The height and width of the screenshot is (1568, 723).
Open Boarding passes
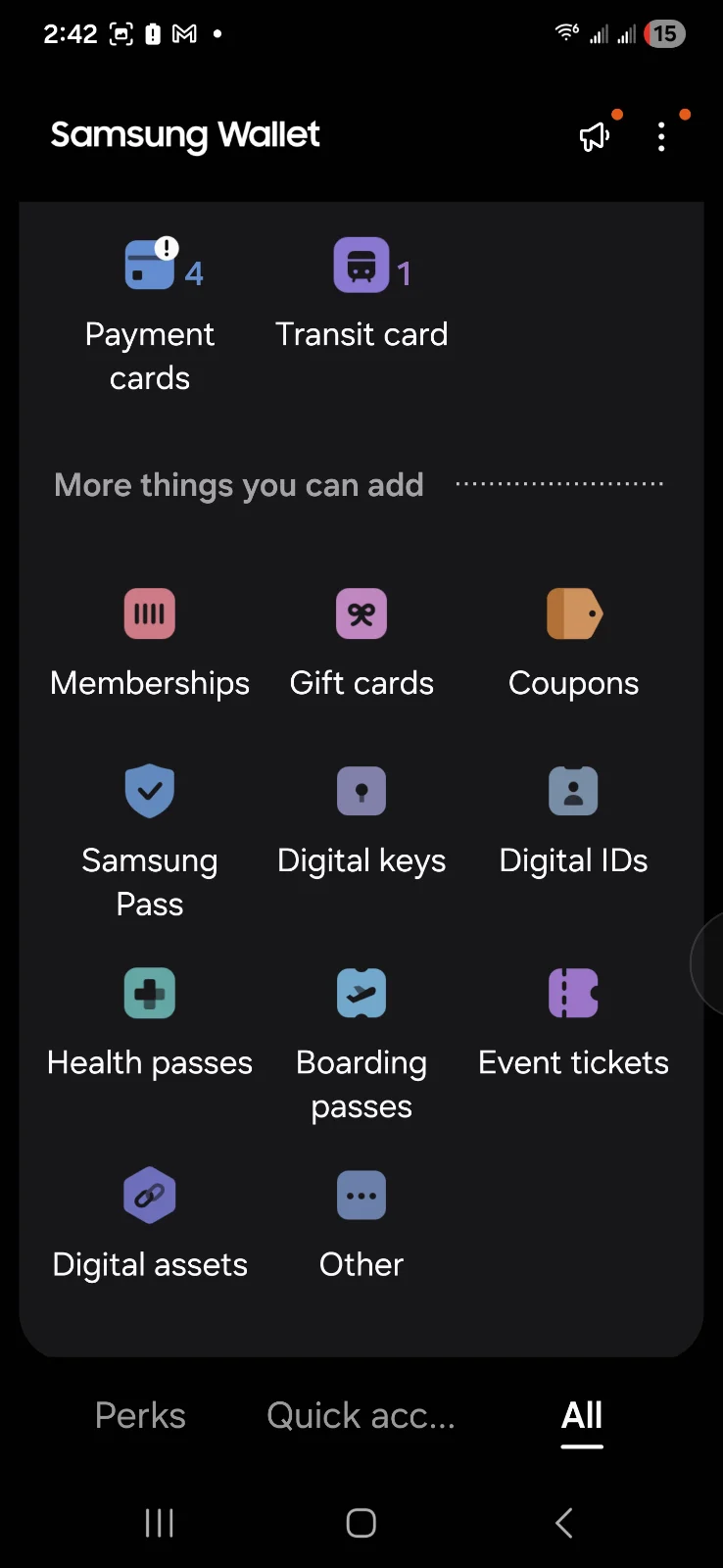[361, 1039]
